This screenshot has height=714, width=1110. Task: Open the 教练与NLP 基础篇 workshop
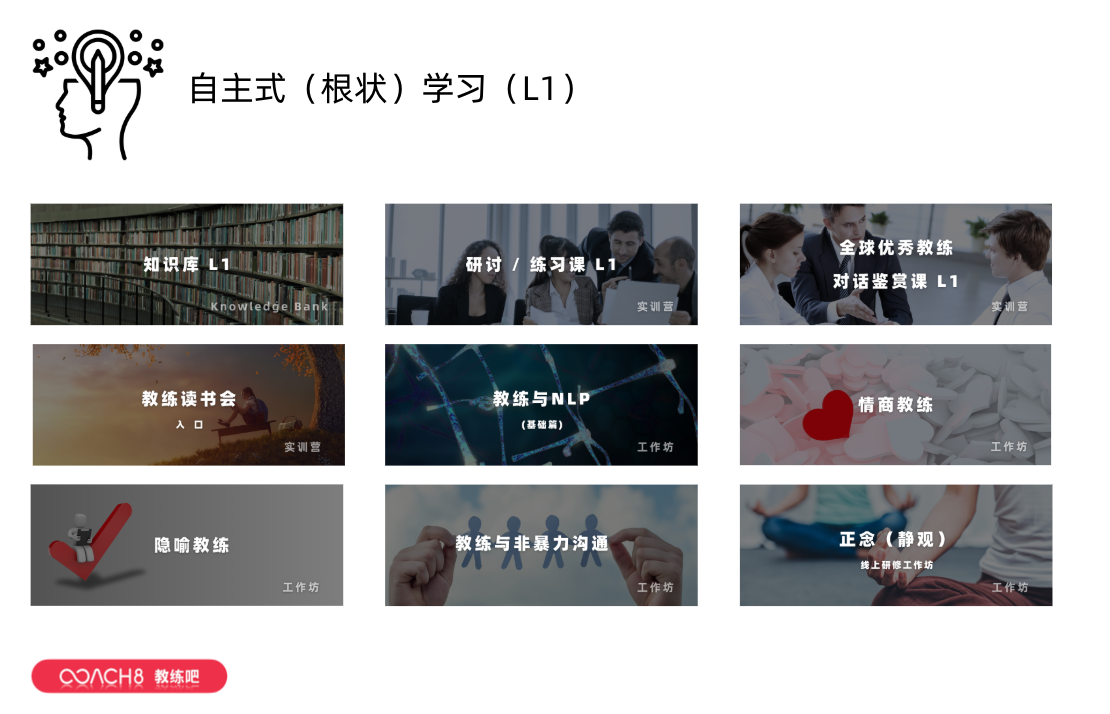pos(541,405)
